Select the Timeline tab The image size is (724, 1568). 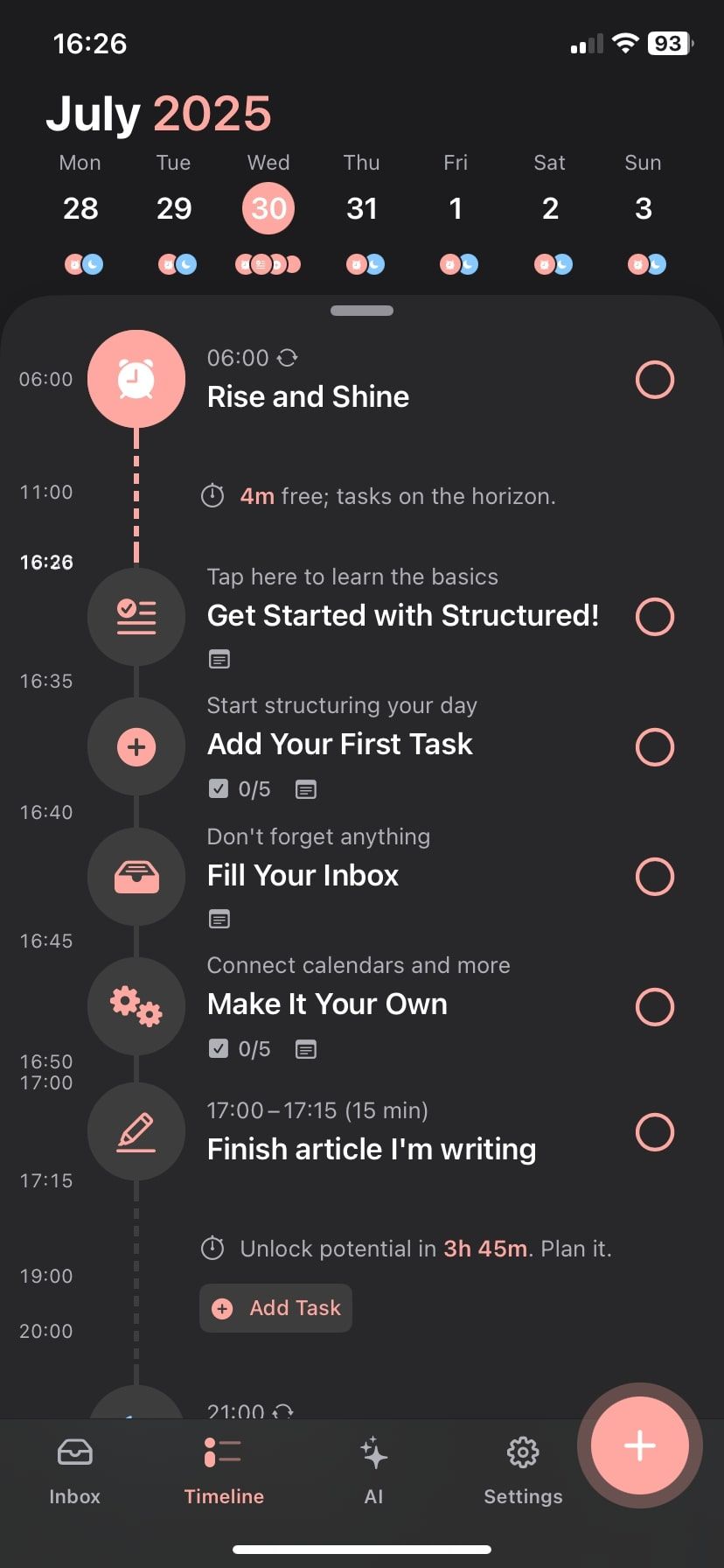point(224,1470)
